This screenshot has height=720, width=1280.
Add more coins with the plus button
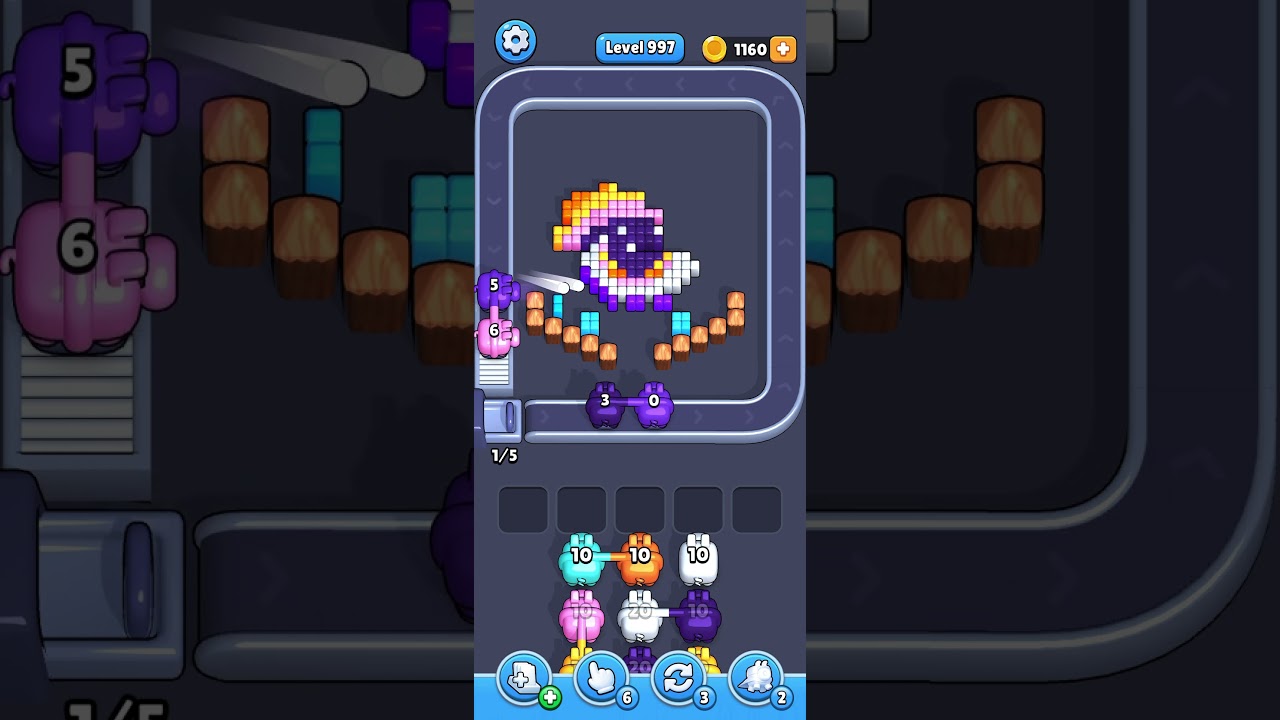783,49
